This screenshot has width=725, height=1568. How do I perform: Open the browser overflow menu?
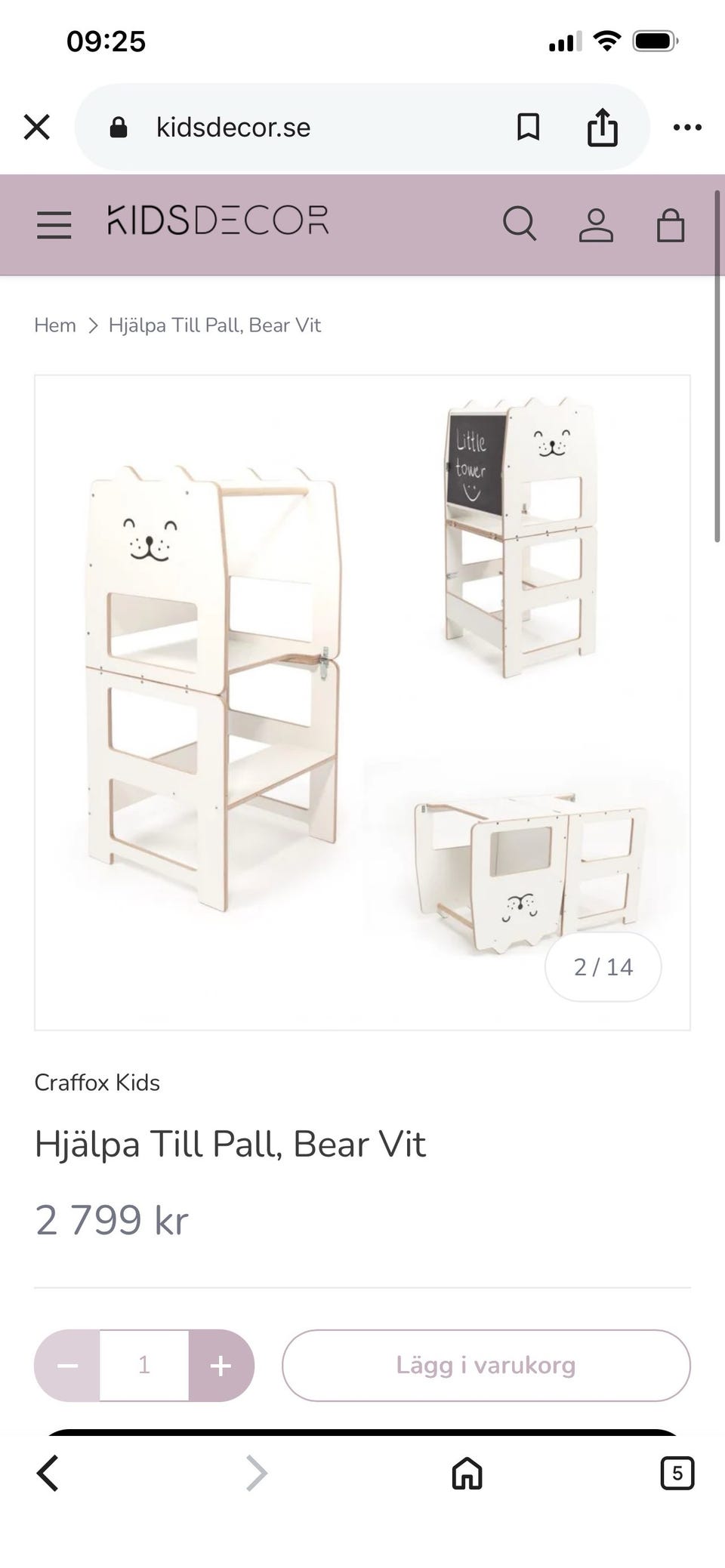[687, 127]
